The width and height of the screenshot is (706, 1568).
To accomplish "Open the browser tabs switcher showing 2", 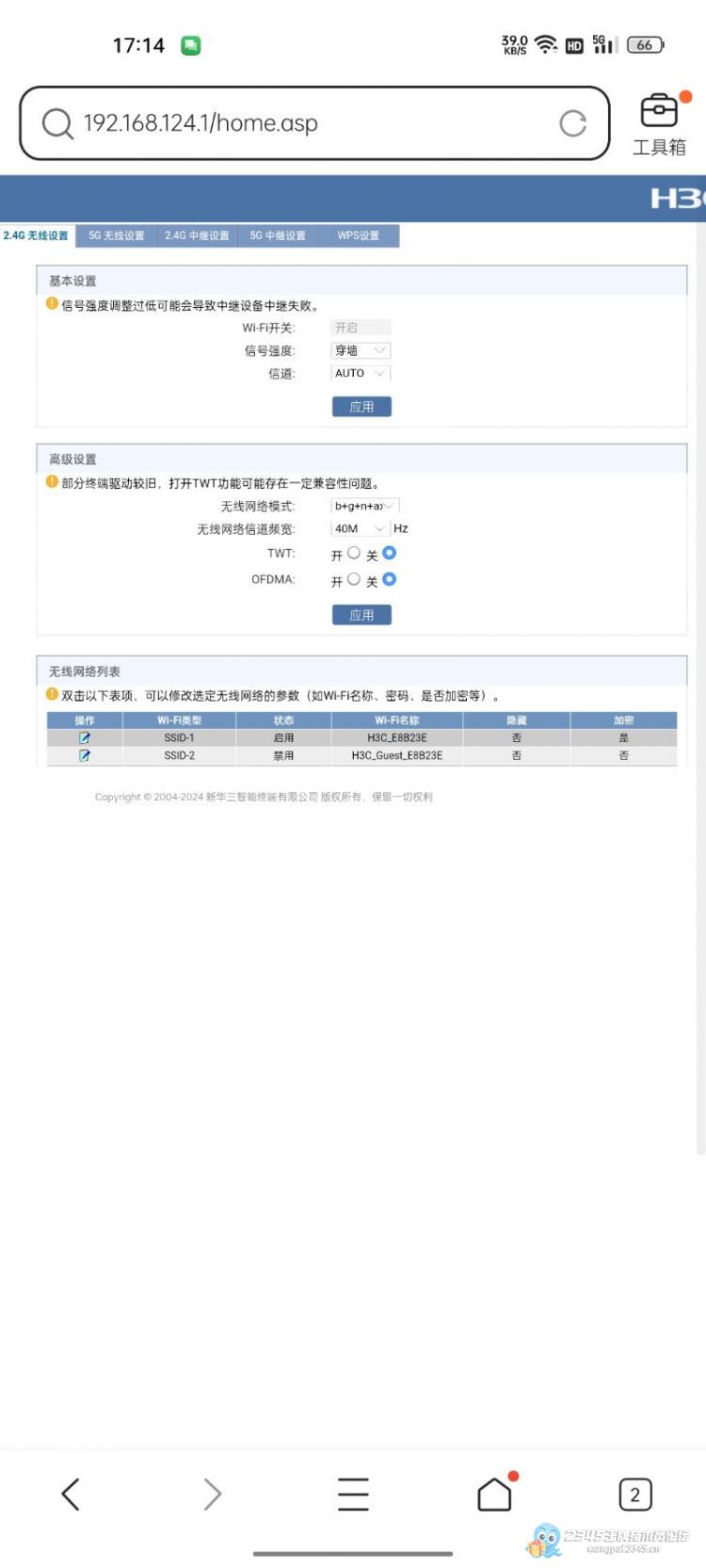I will coord(635,1494).
